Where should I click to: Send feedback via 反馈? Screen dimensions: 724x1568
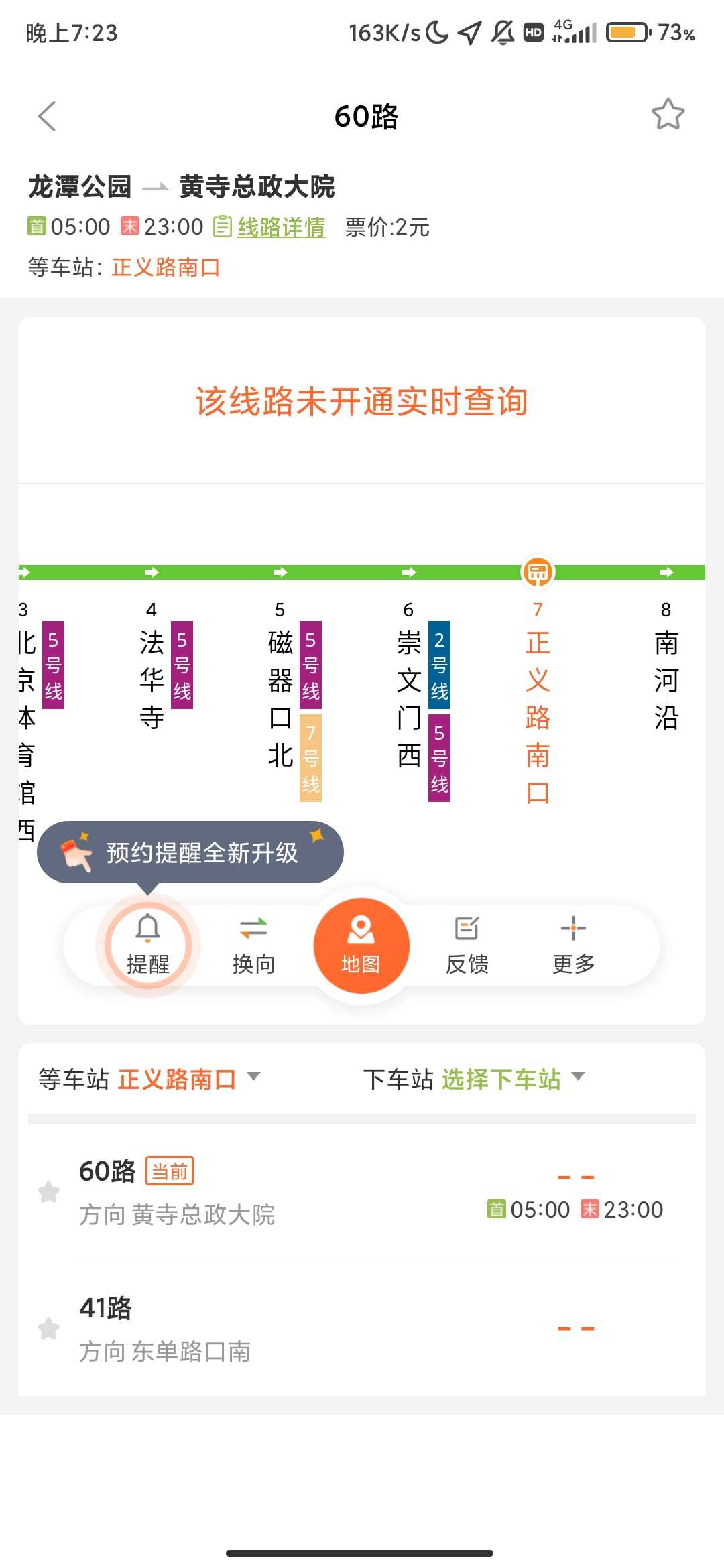(x=467, y=944)
